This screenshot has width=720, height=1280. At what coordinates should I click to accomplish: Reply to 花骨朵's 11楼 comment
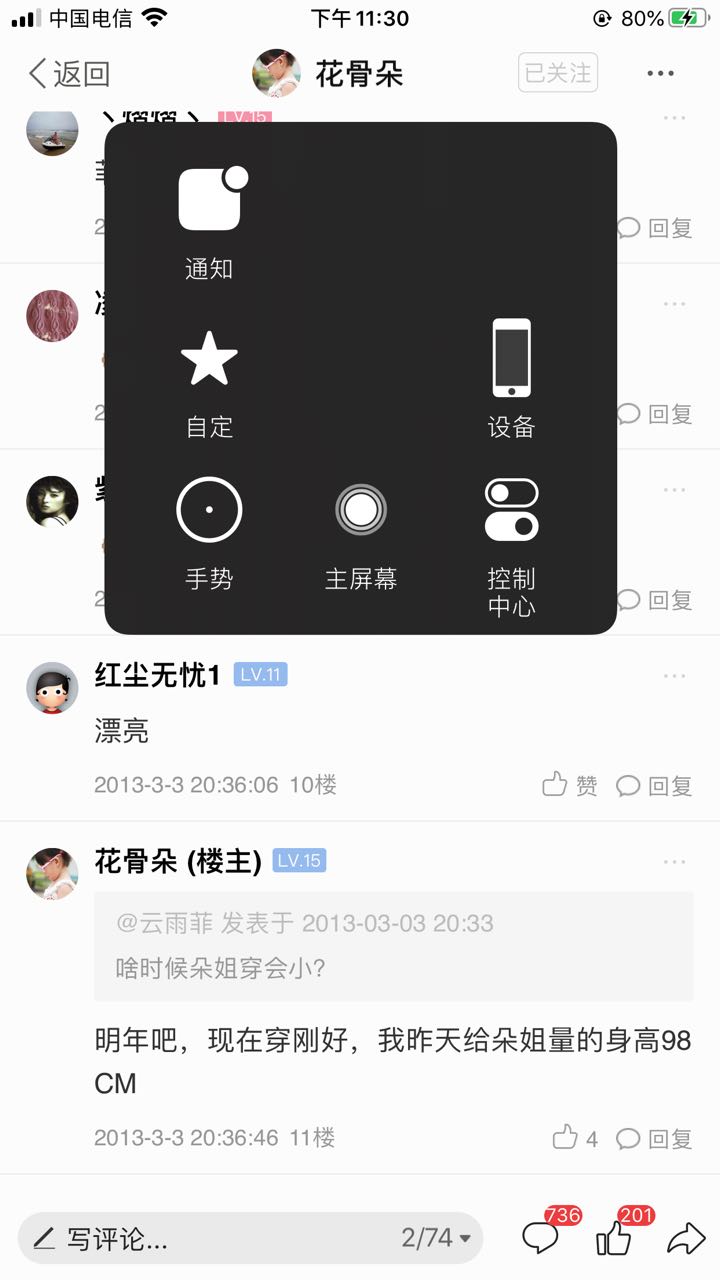click(654, 1138)
